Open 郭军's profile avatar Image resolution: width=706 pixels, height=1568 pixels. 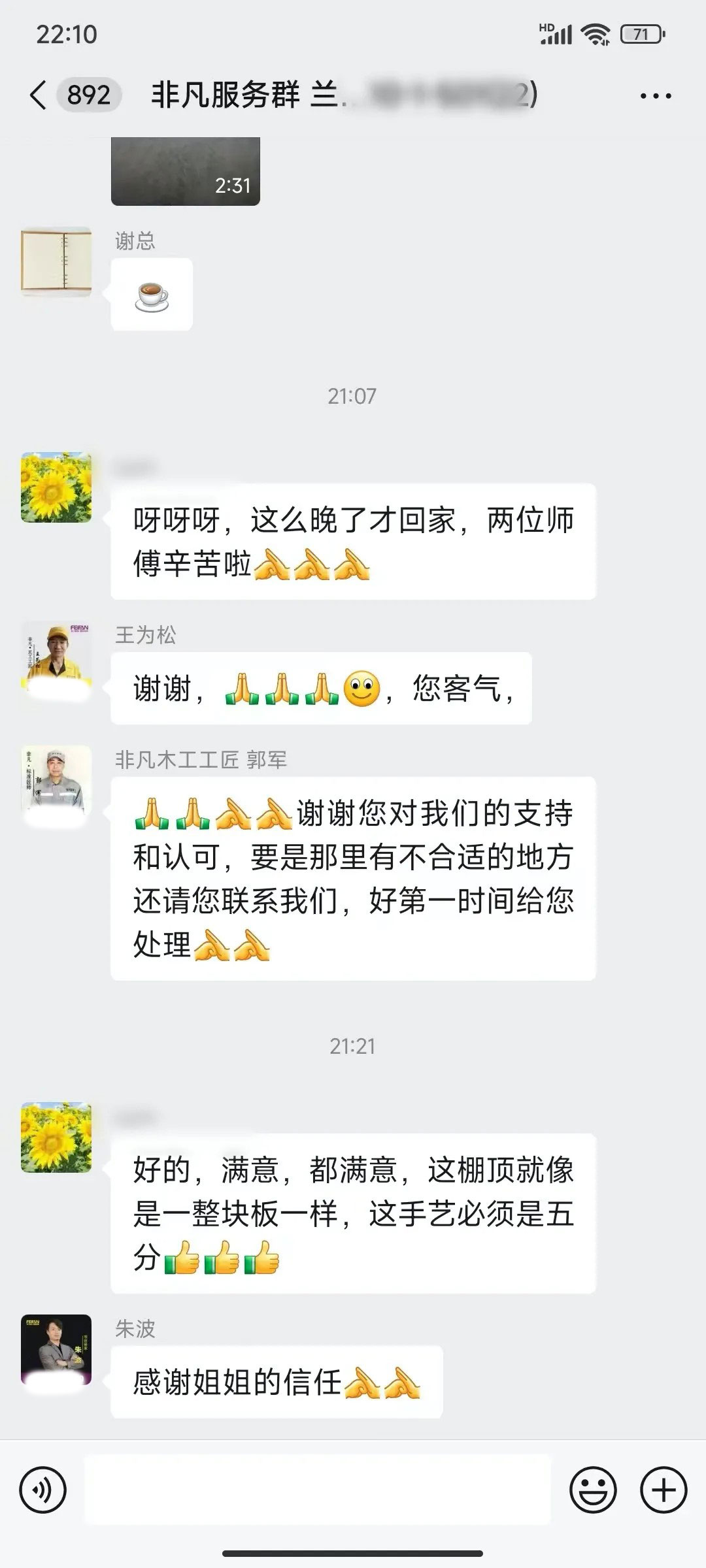pos(56,779)
